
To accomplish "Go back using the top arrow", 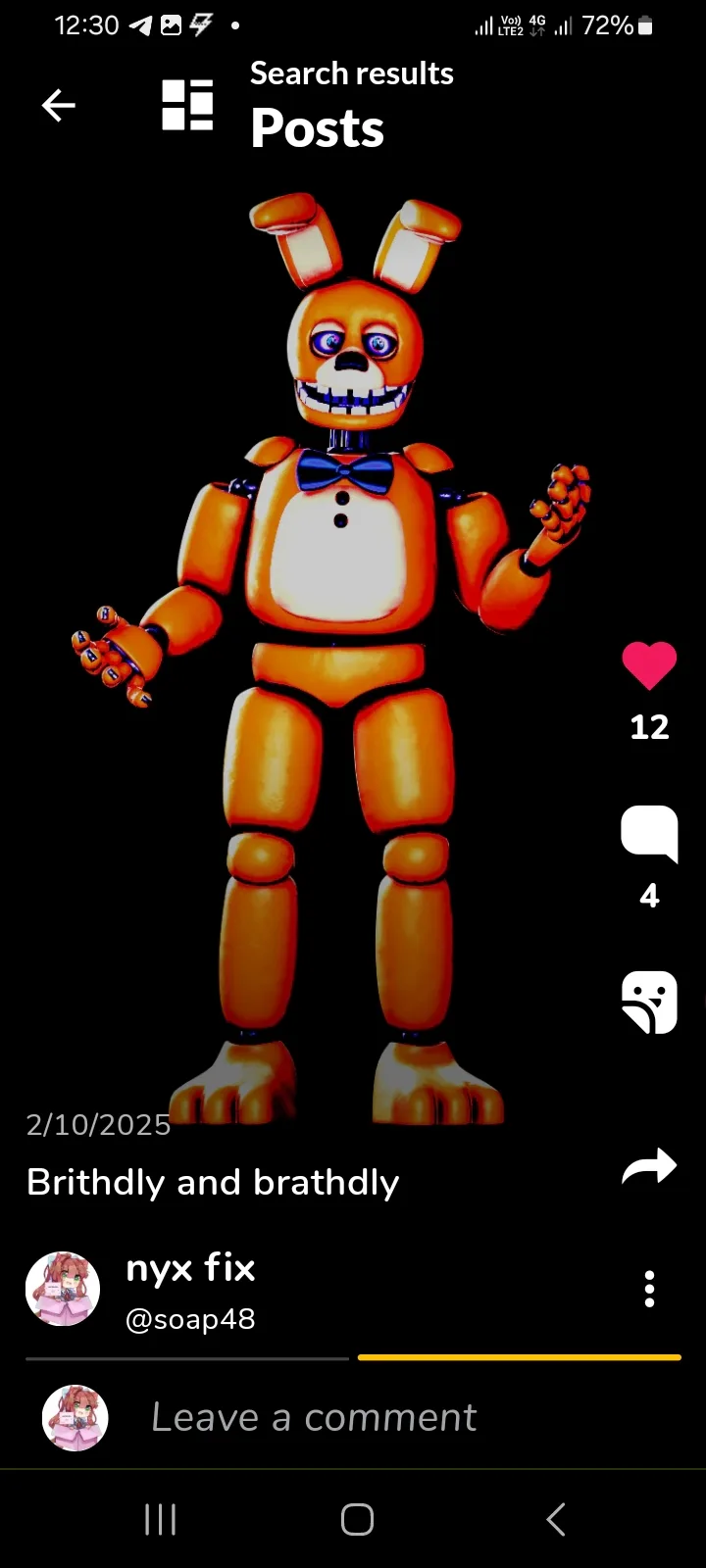I will (59, 105).
